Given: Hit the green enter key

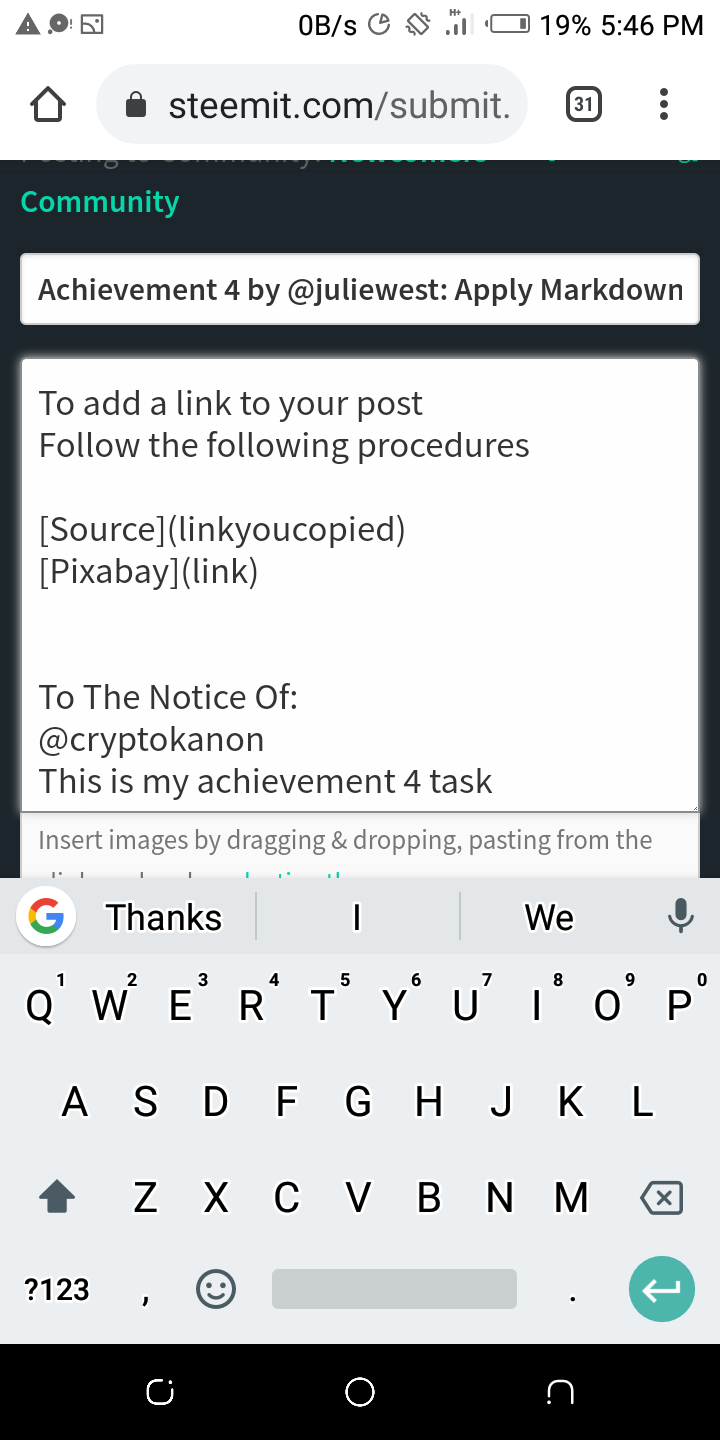Looking at the screenshot, I should tap(661, 1290).
